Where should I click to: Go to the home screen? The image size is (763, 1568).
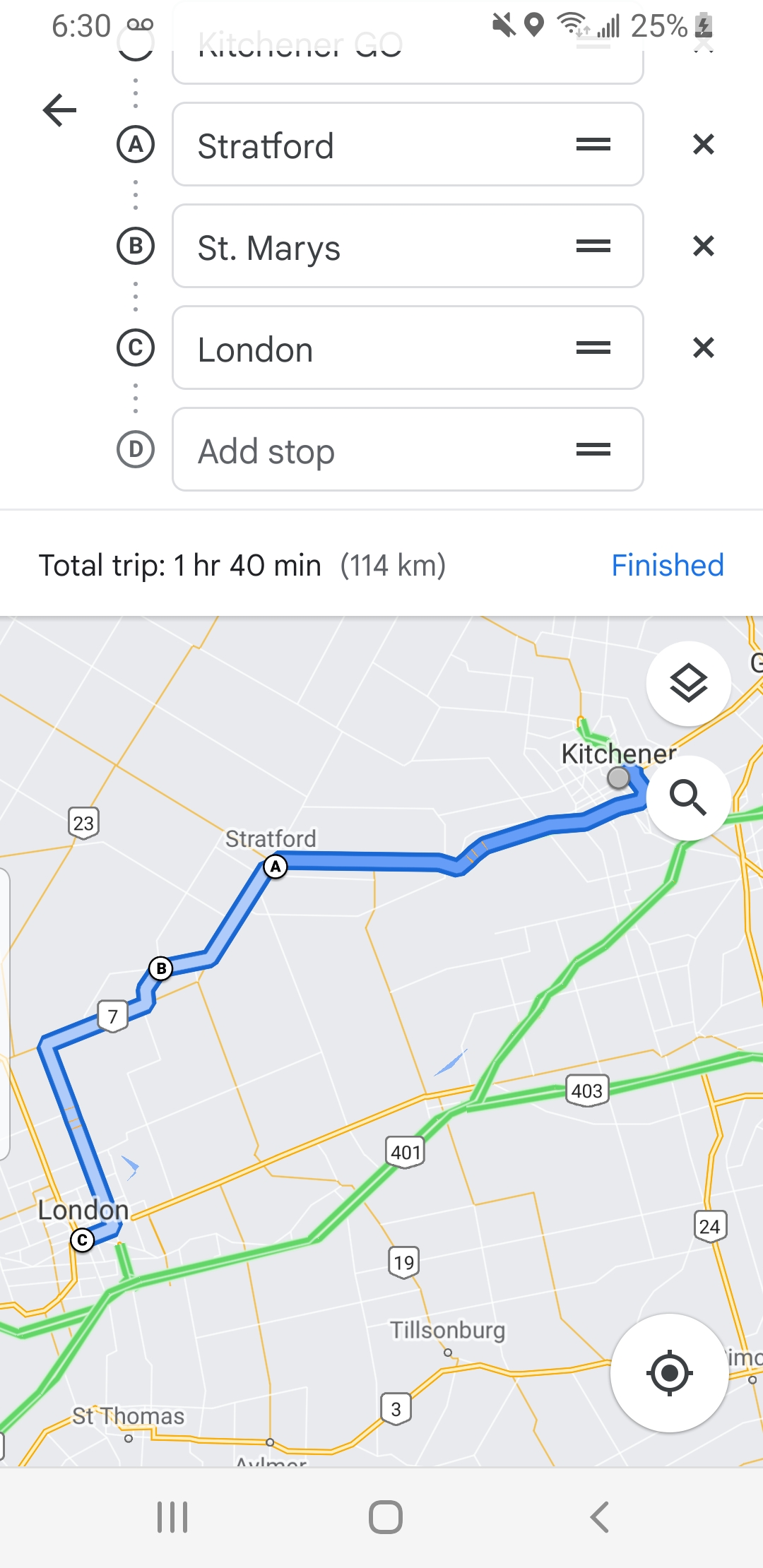(x=385, y=1516)
